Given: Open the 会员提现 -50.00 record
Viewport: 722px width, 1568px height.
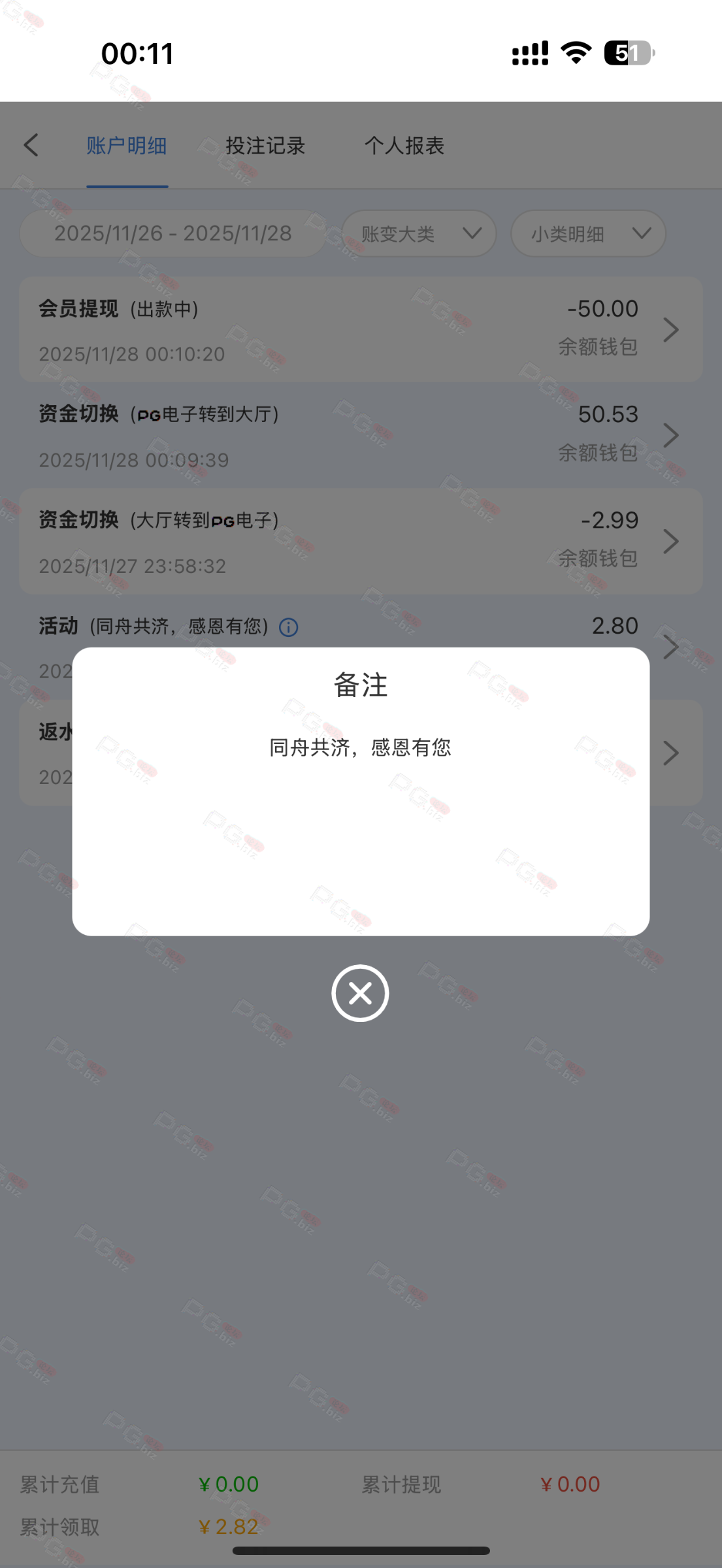Looking at the screenshot, I should [361, 330].
